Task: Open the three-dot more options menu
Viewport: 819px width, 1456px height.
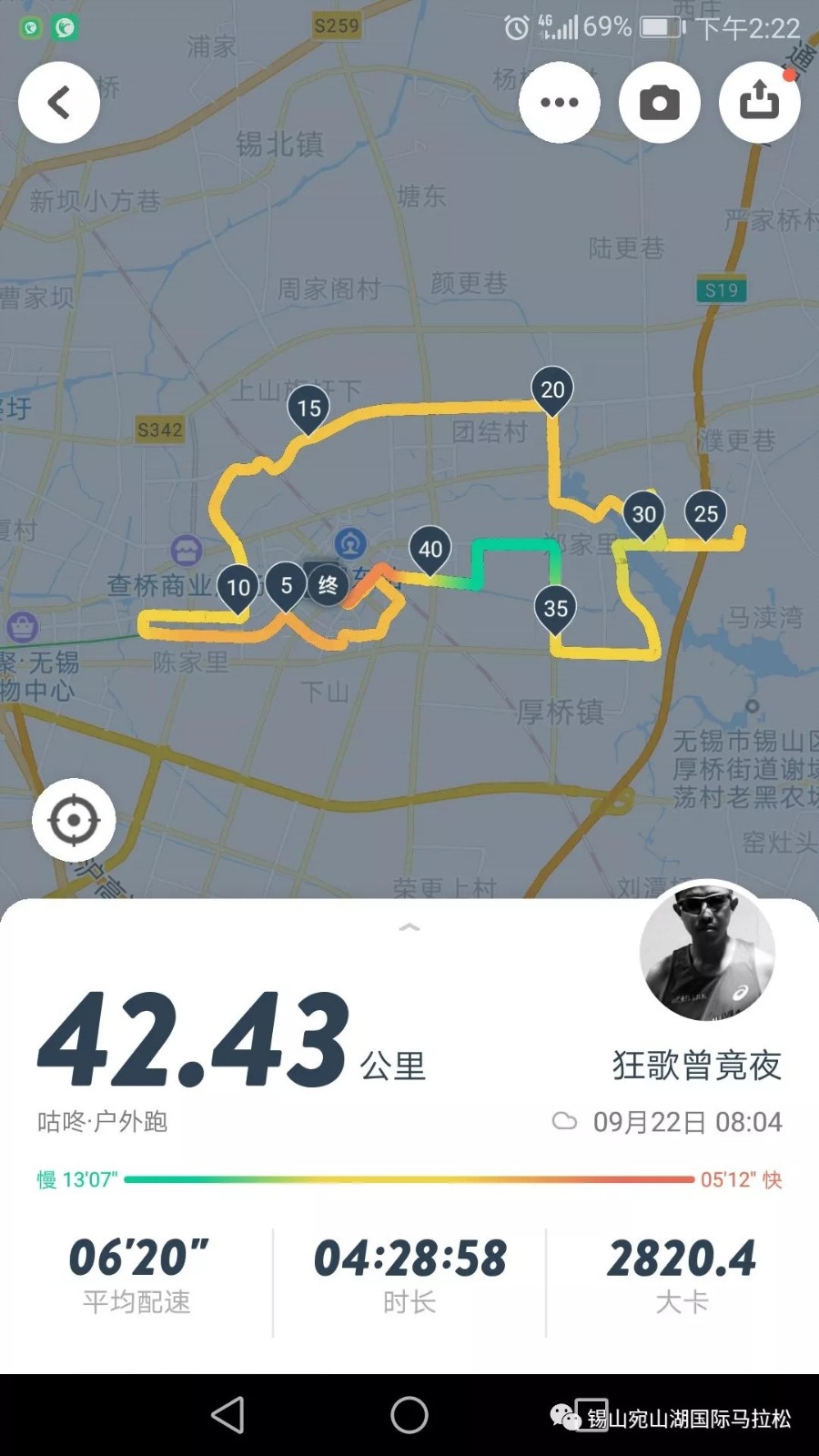Action: pos(560,102)
